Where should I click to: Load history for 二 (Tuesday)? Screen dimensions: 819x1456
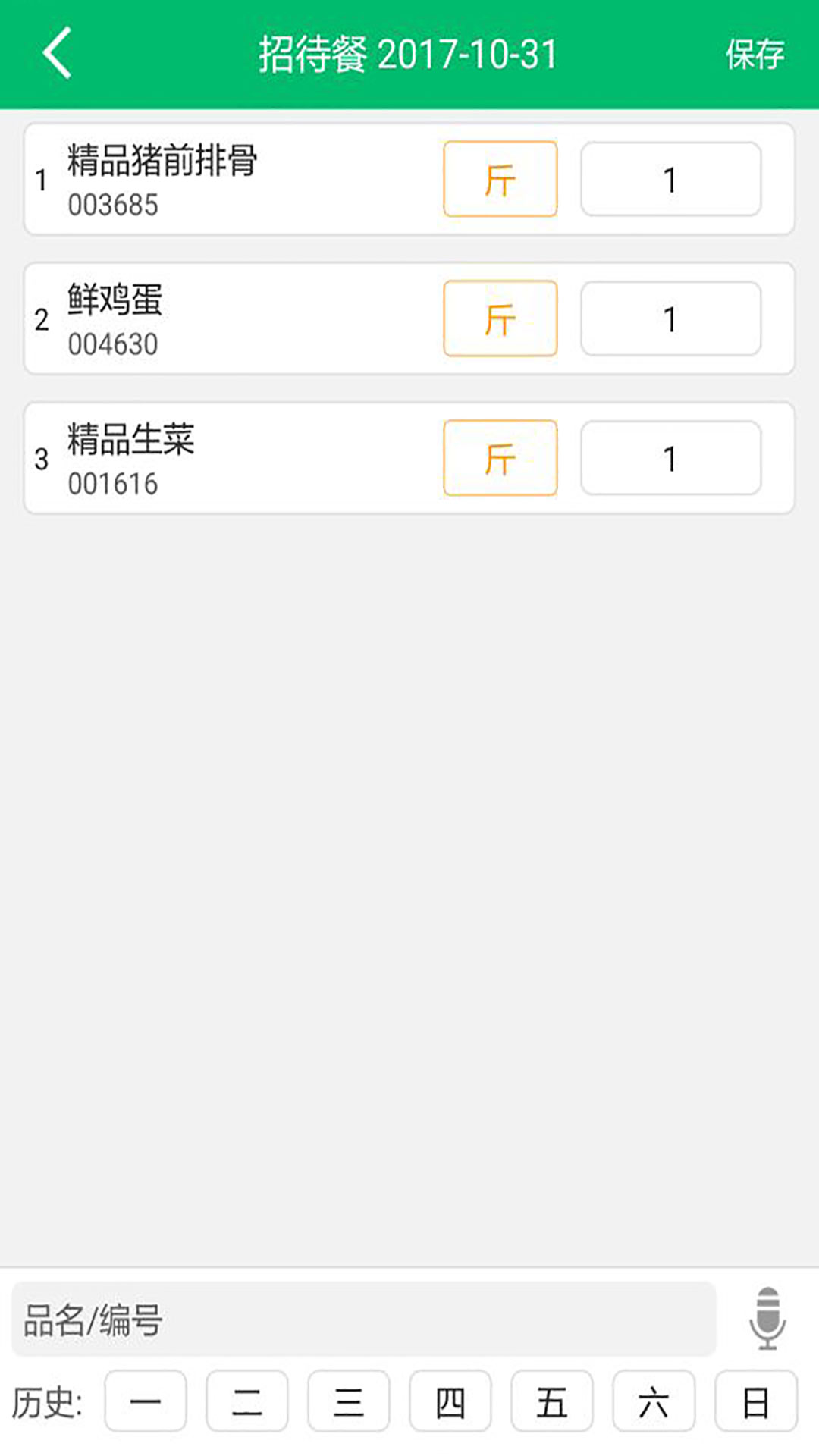click(x=247, y=1401)
